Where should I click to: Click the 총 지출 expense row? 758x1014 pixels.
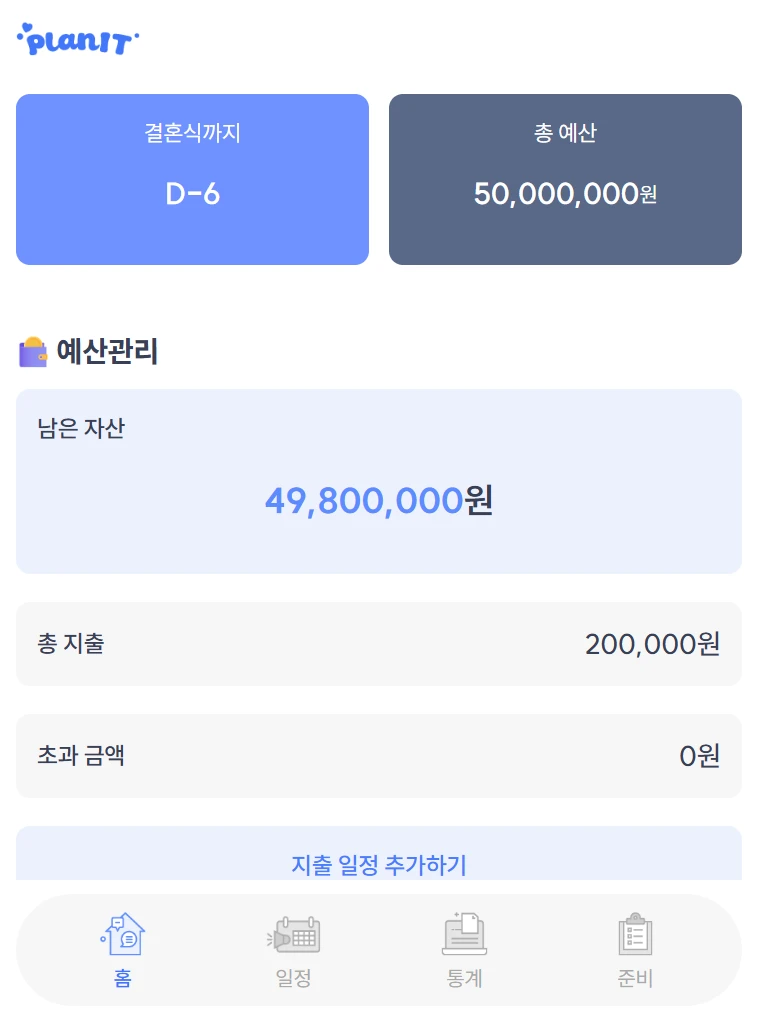coord(379,644)
